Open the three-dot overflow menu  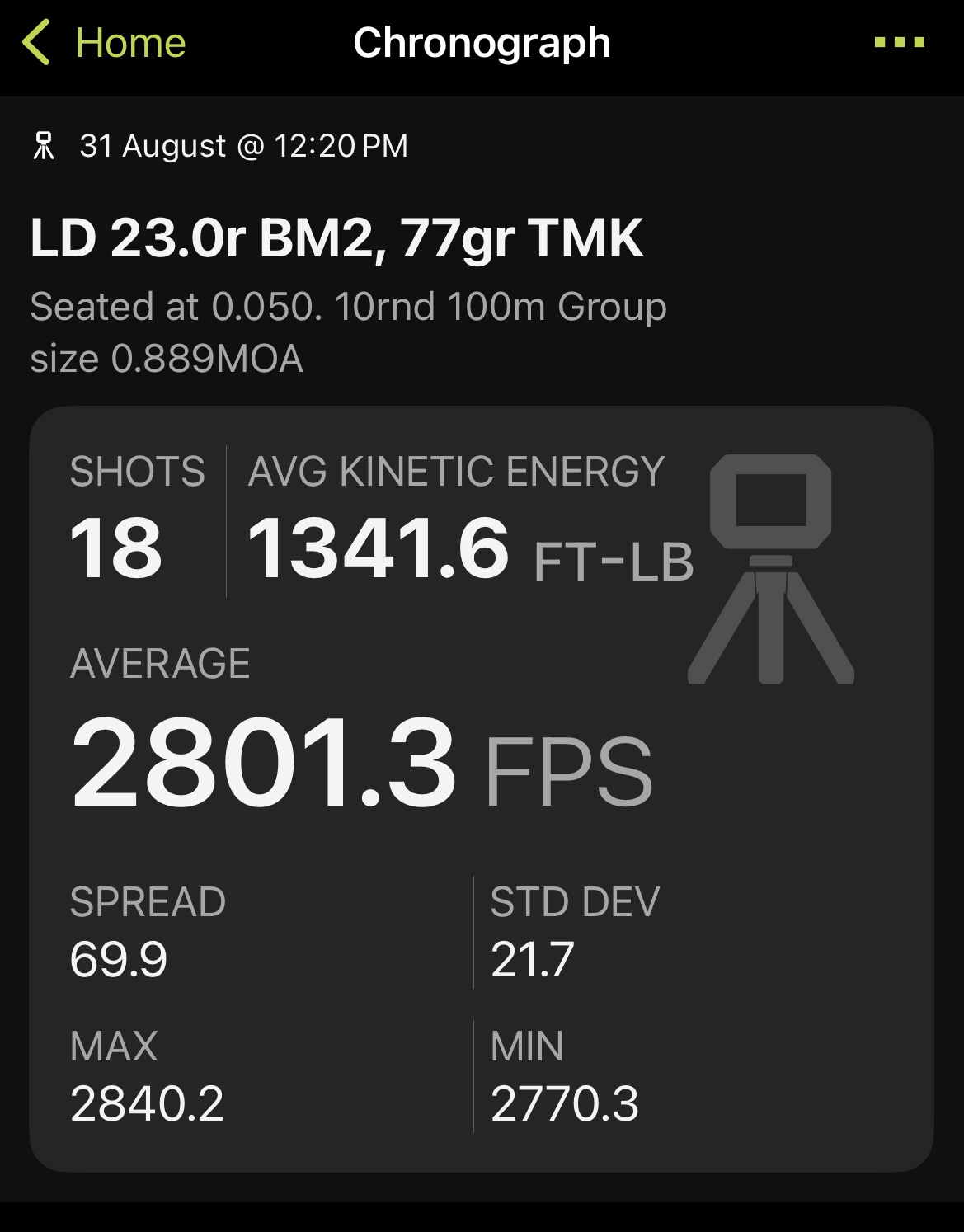[899, 43]
